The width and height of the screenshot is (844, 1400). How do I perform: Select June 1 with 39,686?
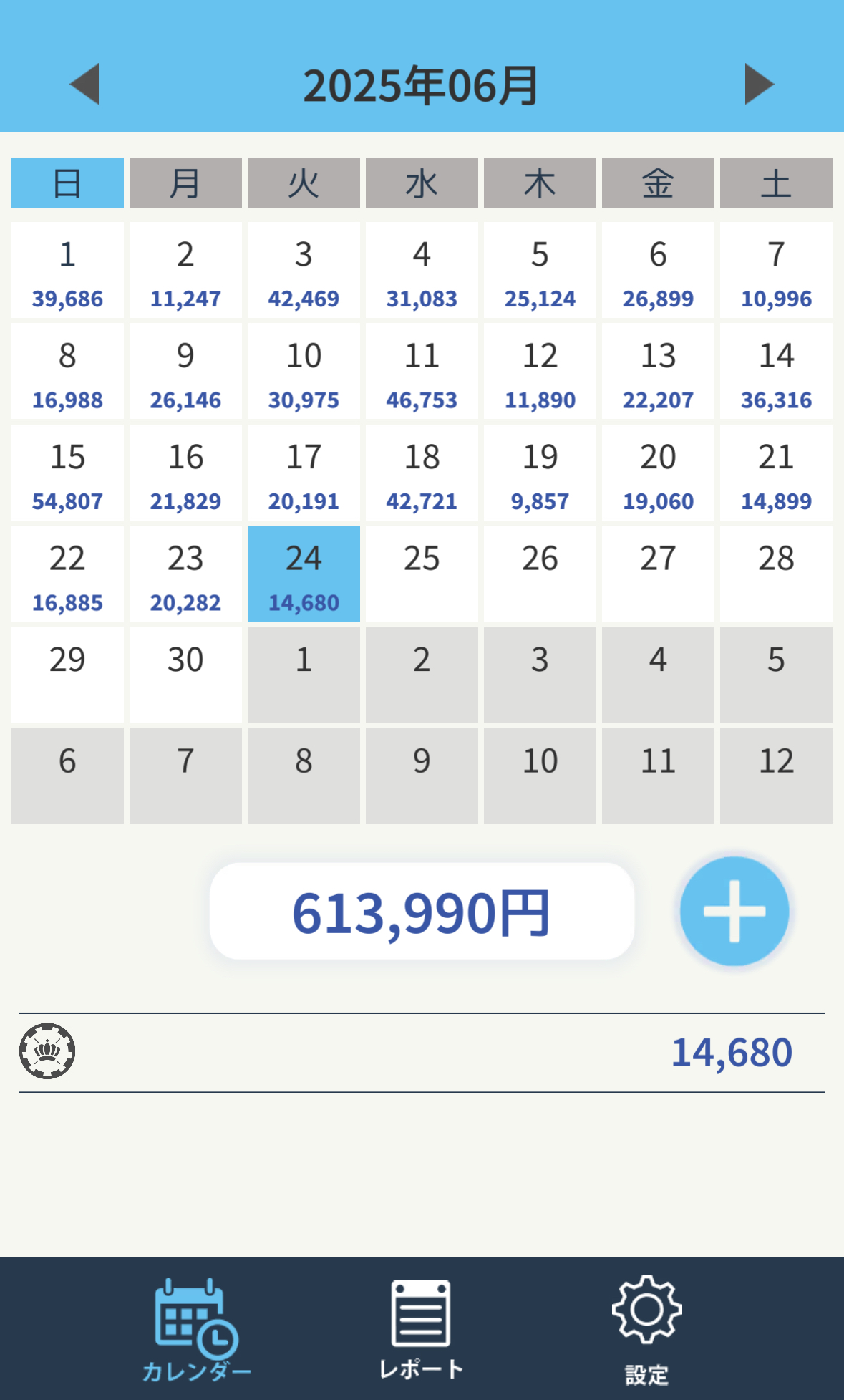[x=67, y=270]
